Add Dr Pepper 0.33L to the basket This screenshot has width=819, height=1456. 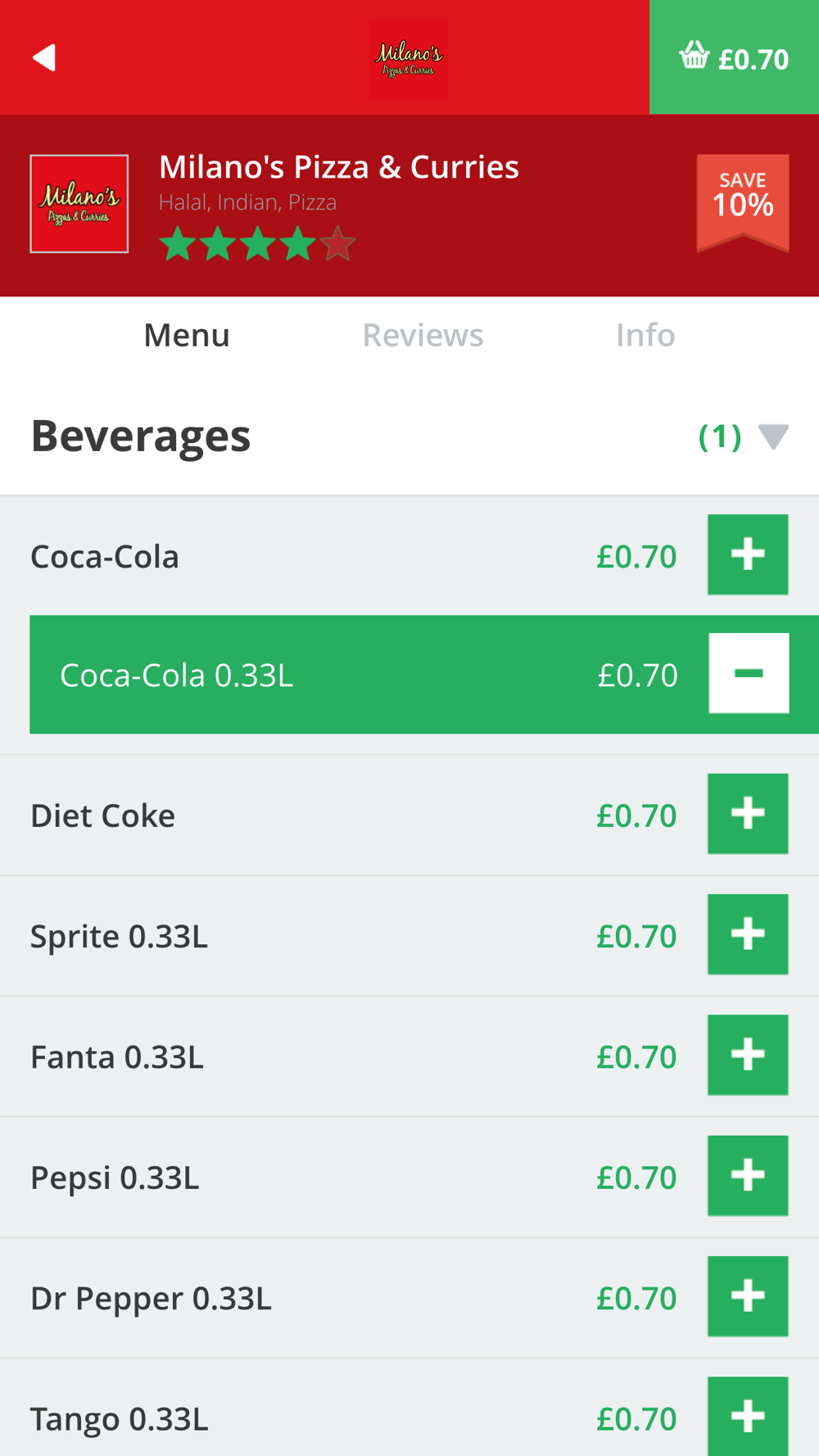(748, 1296)
